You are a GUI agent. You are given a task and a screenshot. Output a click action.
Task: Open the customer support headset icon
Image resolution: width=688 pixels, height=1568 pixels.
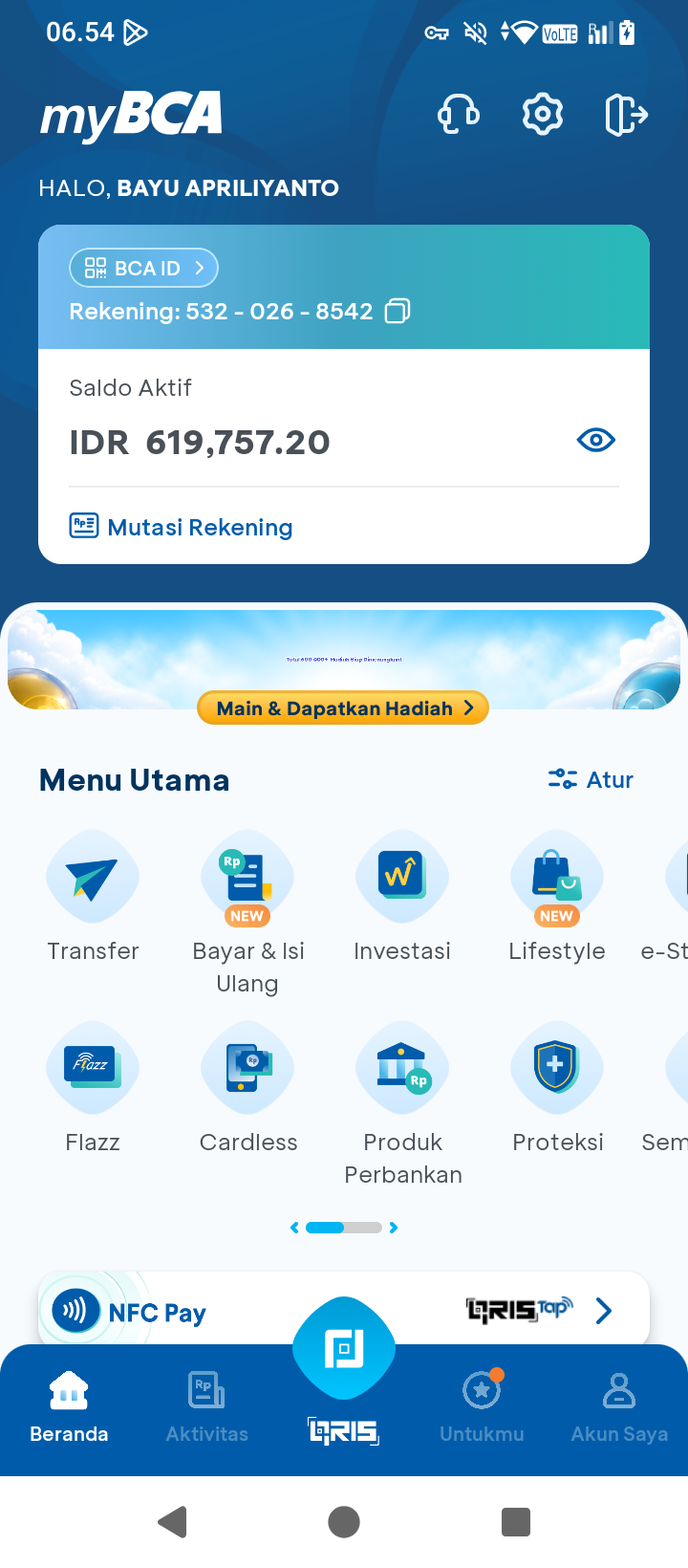[459, 115]
